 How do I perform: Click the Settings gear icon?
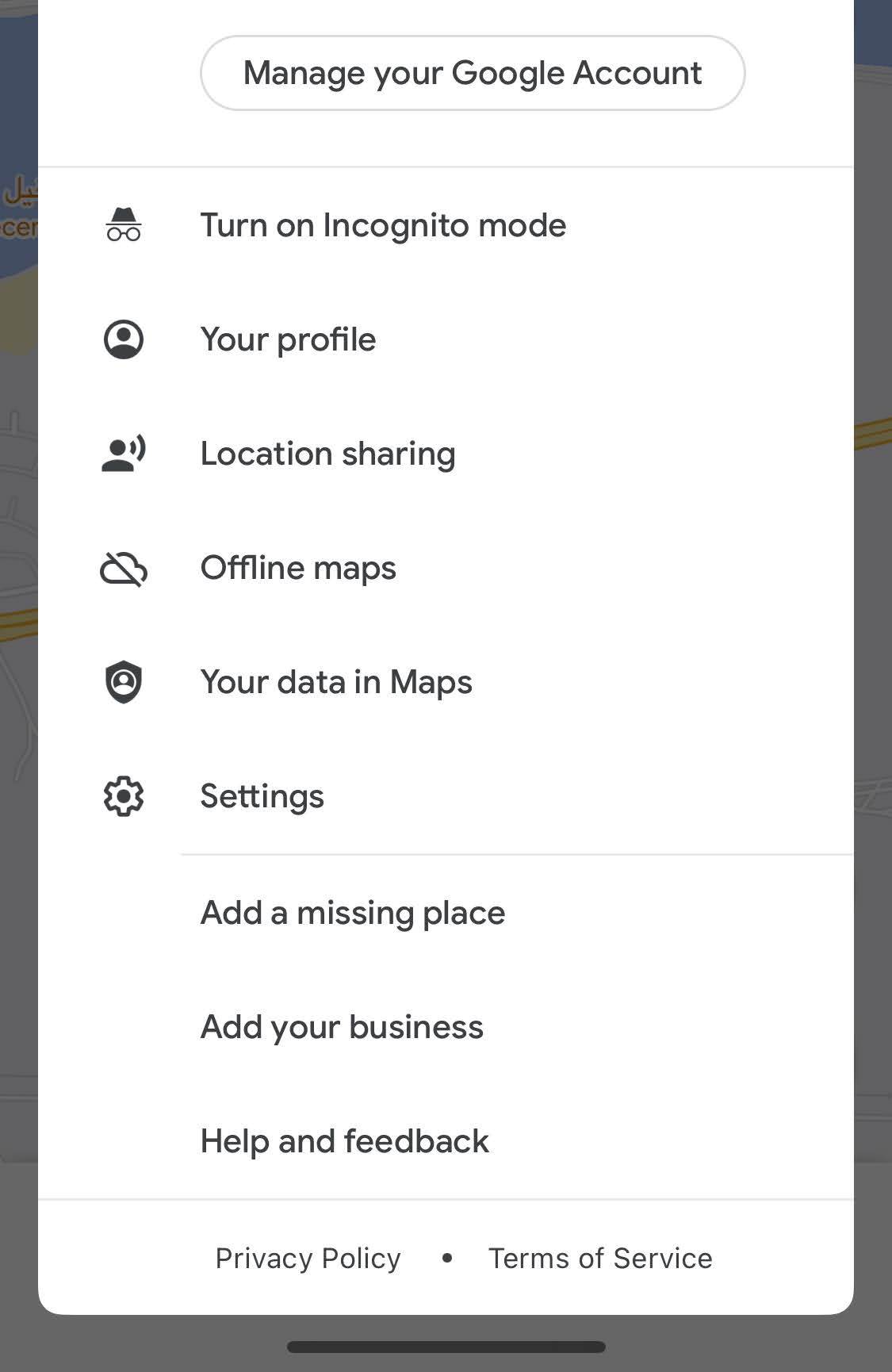pyautogui.click(x=123, y=795)
